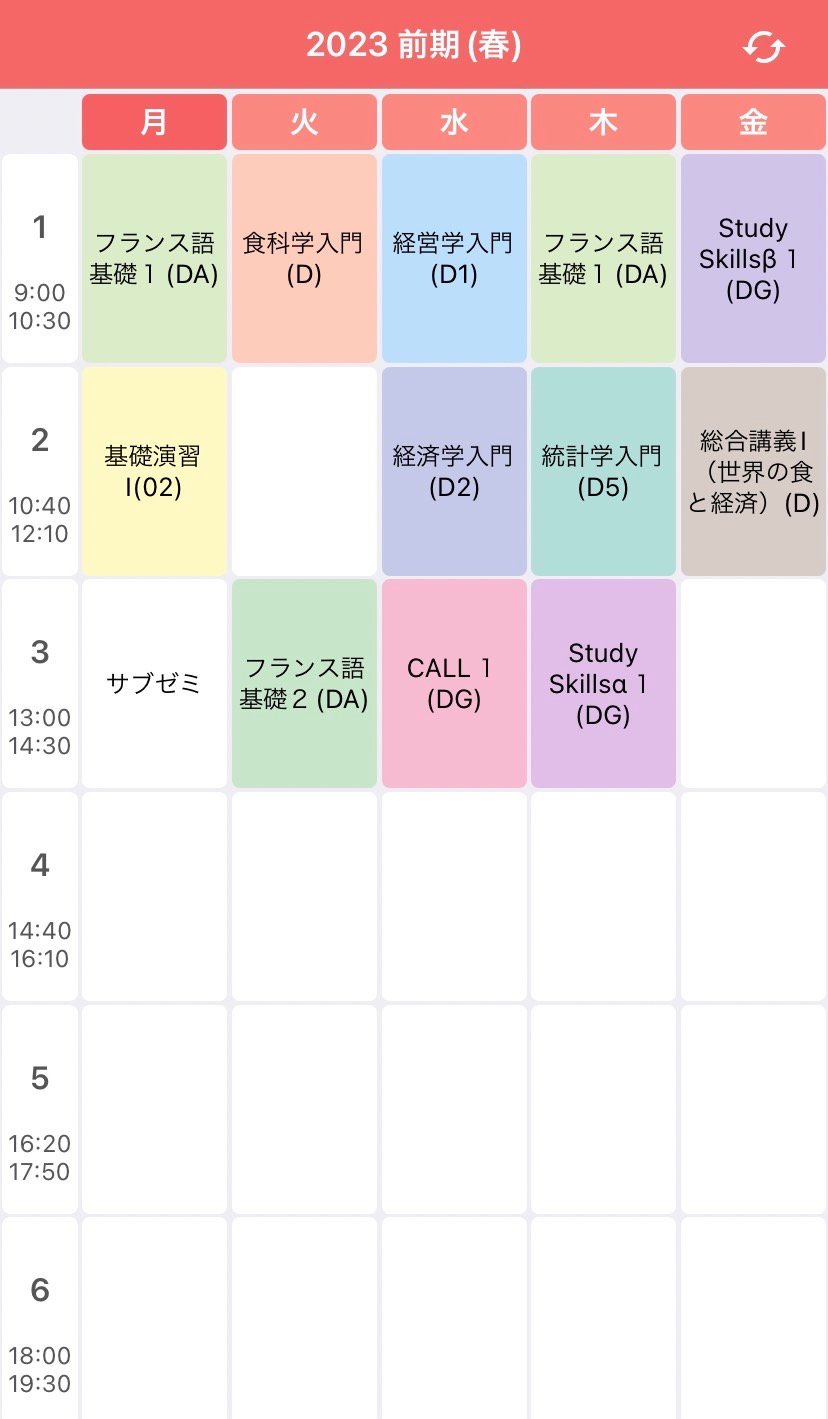Open the 基礎演習I(02) class

[154, 471]
